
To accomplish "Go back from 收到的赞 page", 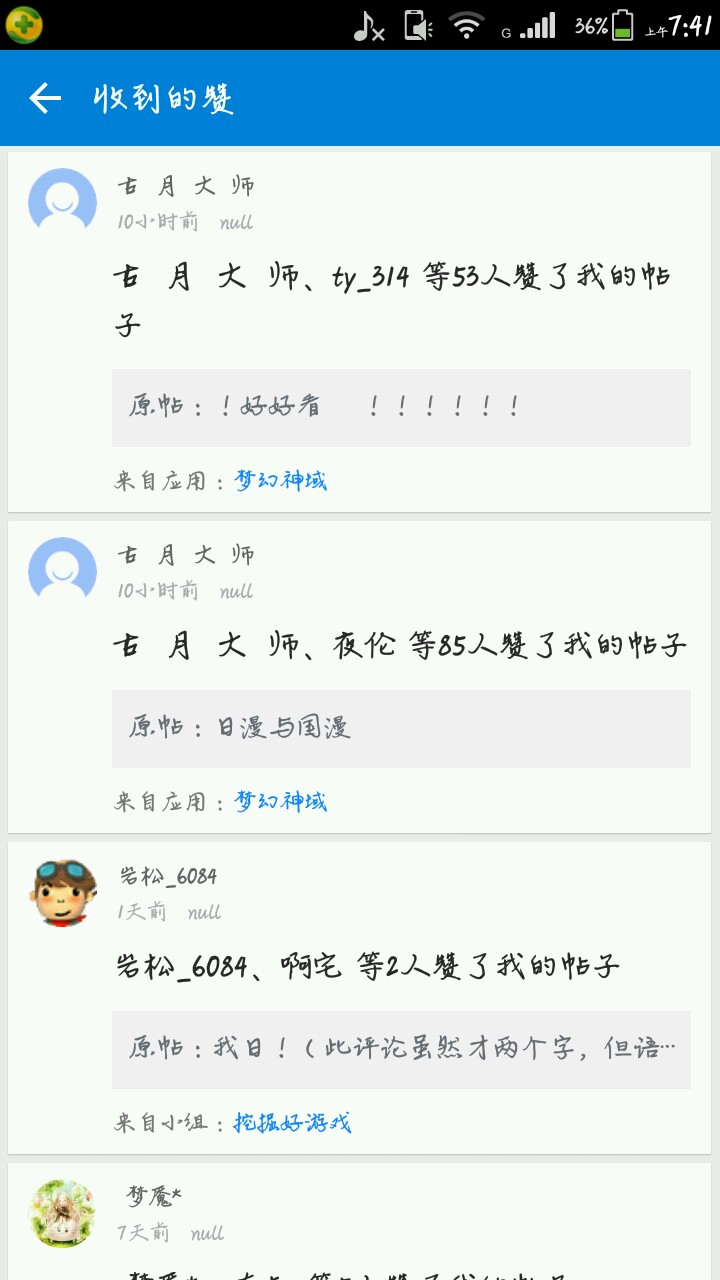I will coord(45,98).
